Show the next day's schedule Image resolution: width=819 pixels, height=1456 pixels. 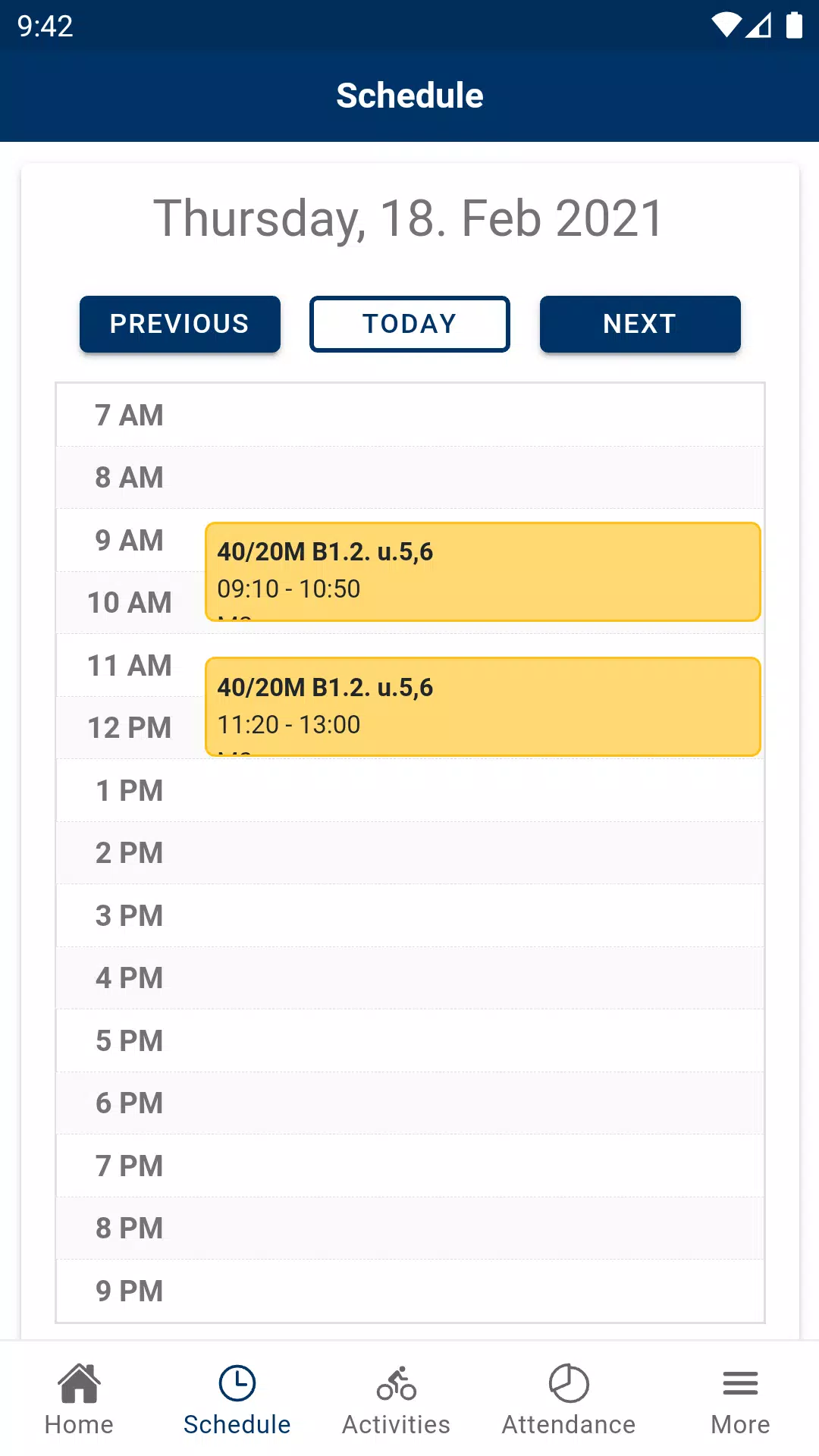click(639, 324)
